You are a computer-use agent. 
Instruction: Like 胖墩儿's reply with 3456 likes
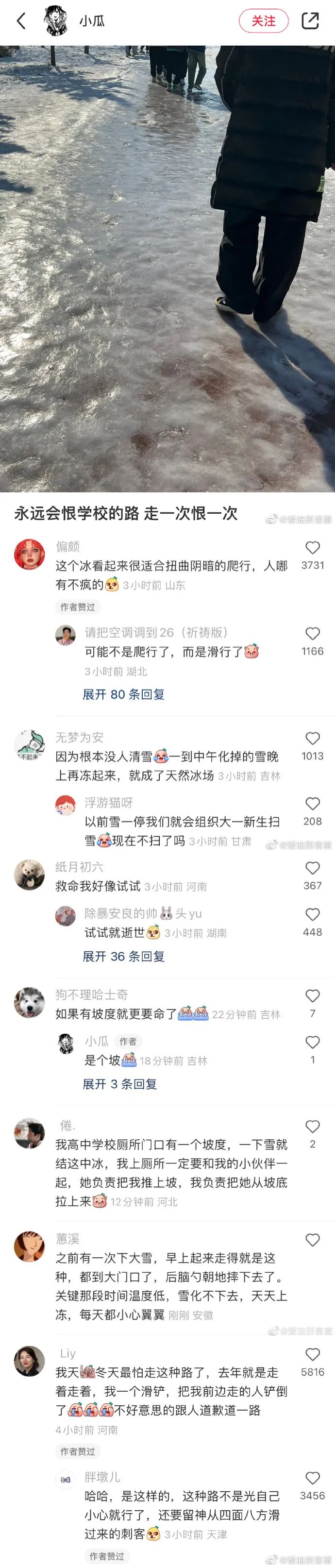313,1478
